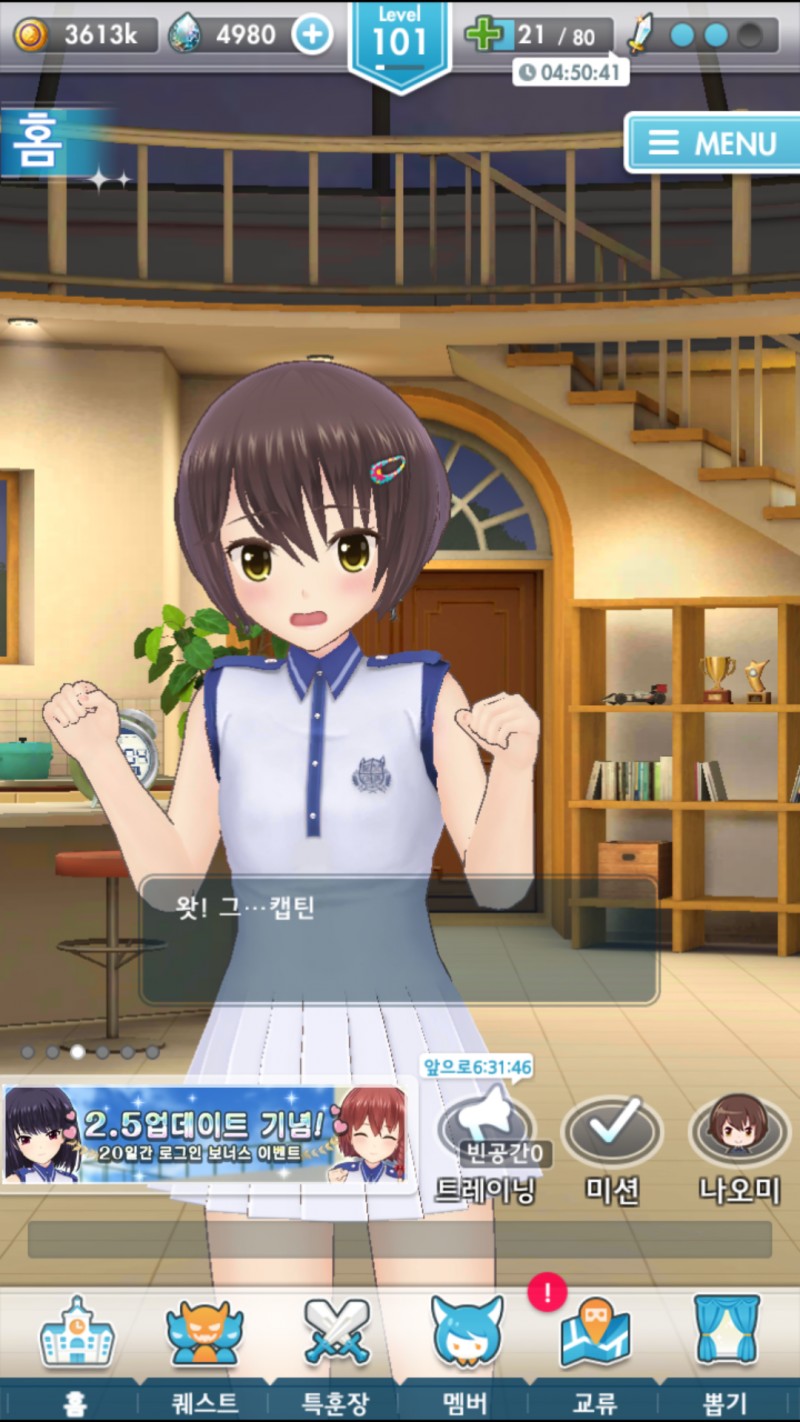Screen dimensions: 800x1422
Task: Switch to the 교류 tab
Action: pos(594,1350)
